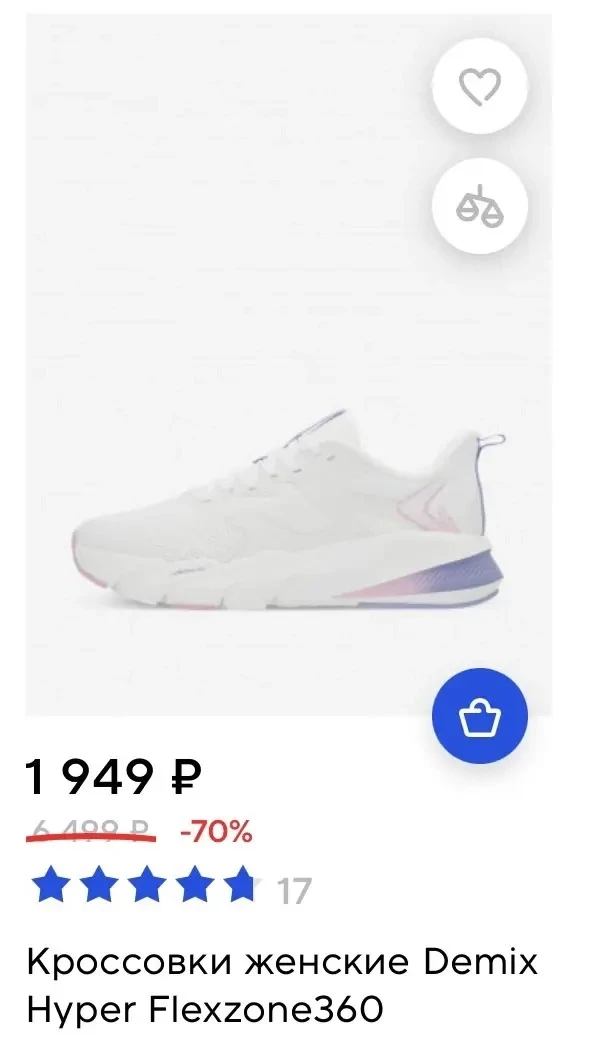Add Demix sneakers to the shopping basket
This screenshot has height=1063, width=600.
tap(479, 716)
